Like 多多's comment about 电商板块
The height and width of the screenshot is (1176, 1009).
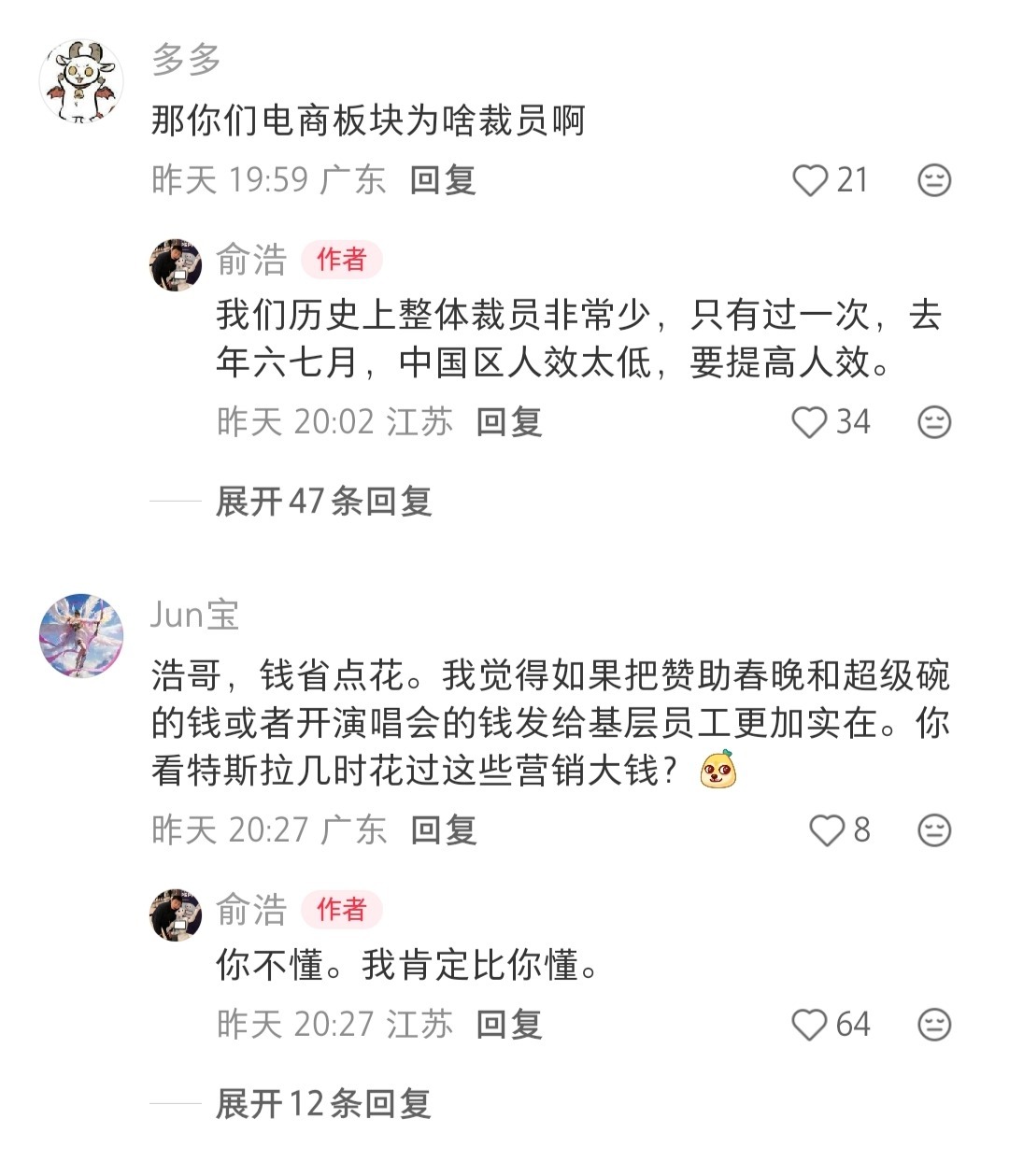pos(810,179)
